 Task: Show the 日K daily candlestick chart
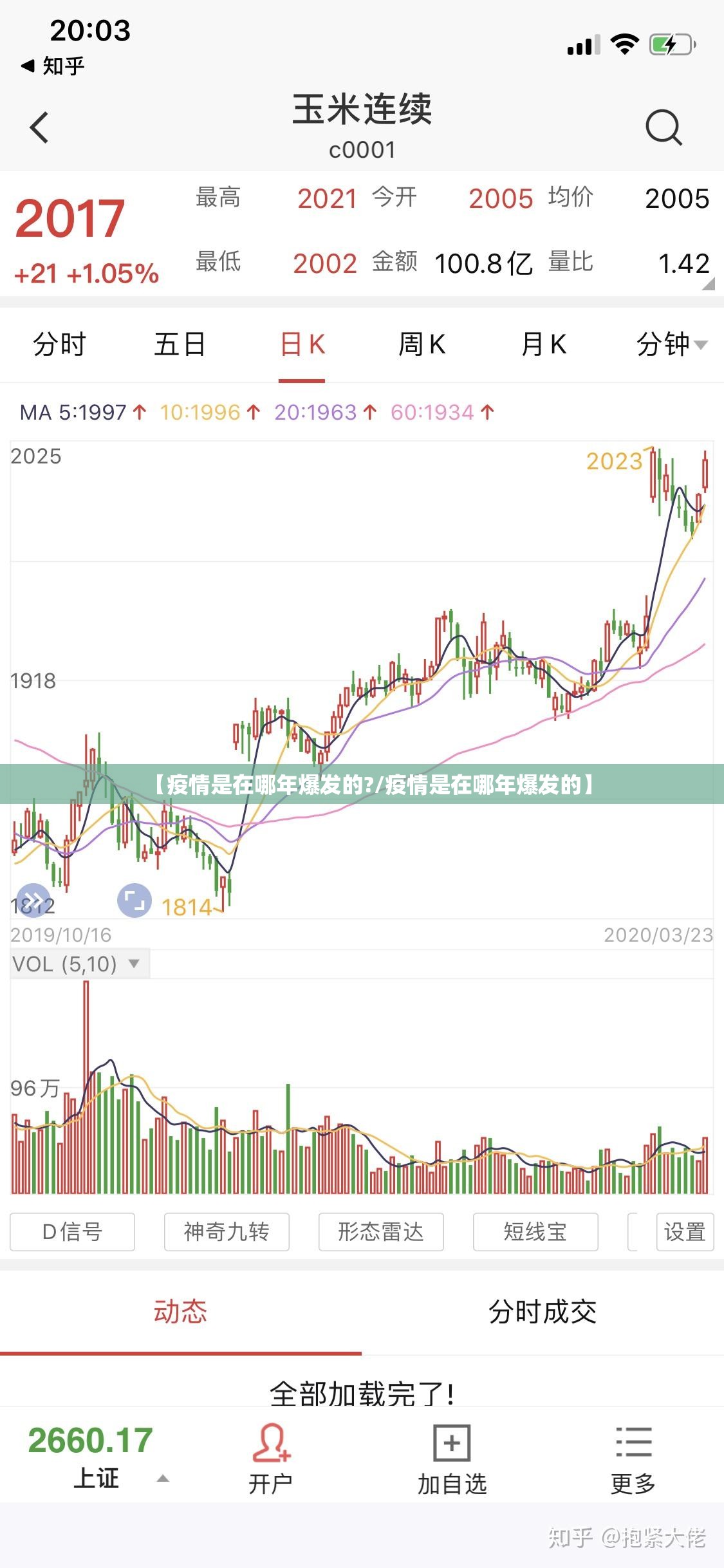(x=302, y=344)
